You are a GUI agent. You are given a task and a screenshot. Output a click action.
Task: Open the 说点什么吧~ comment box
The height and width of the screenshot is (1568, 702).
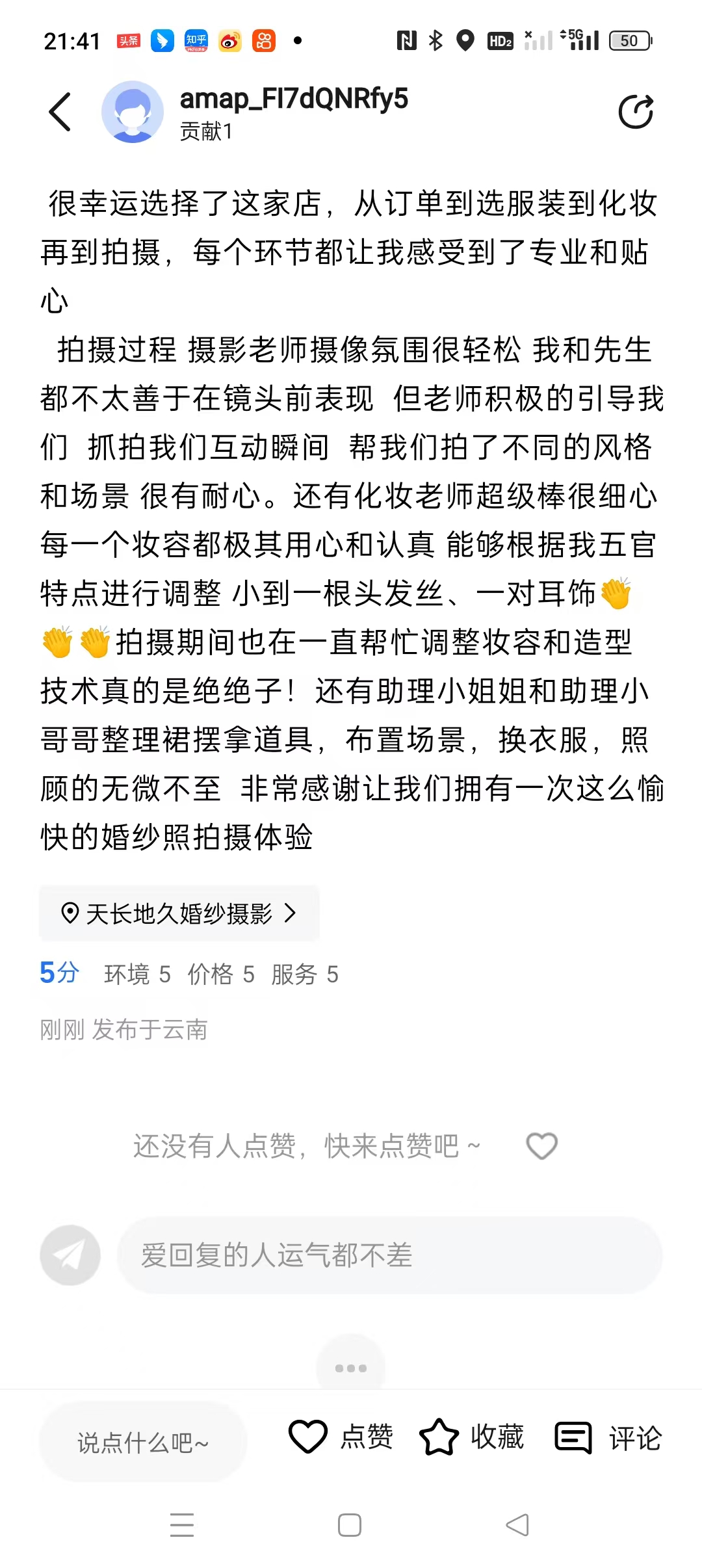[x=143, y=1442]
